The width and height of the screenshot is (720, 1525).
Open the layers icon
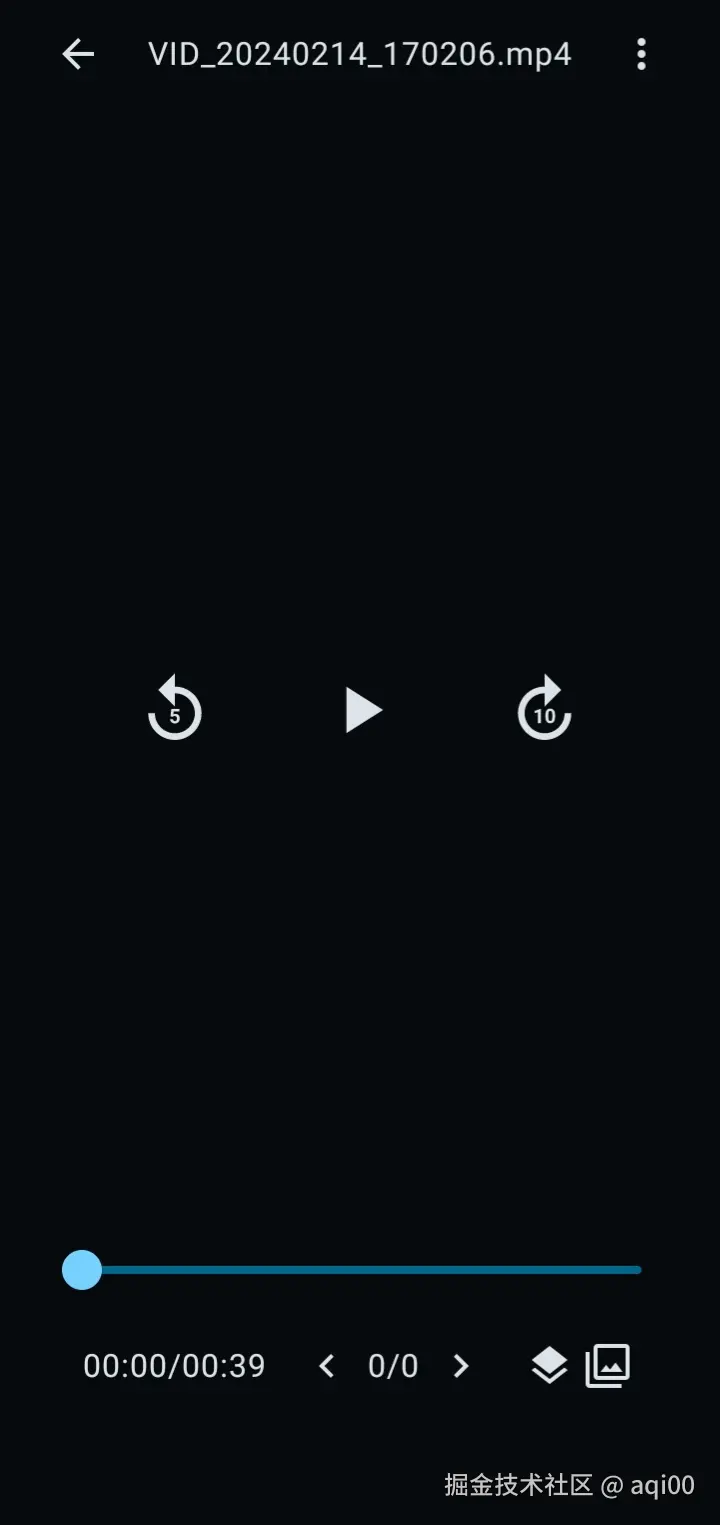coord(549,1366)
